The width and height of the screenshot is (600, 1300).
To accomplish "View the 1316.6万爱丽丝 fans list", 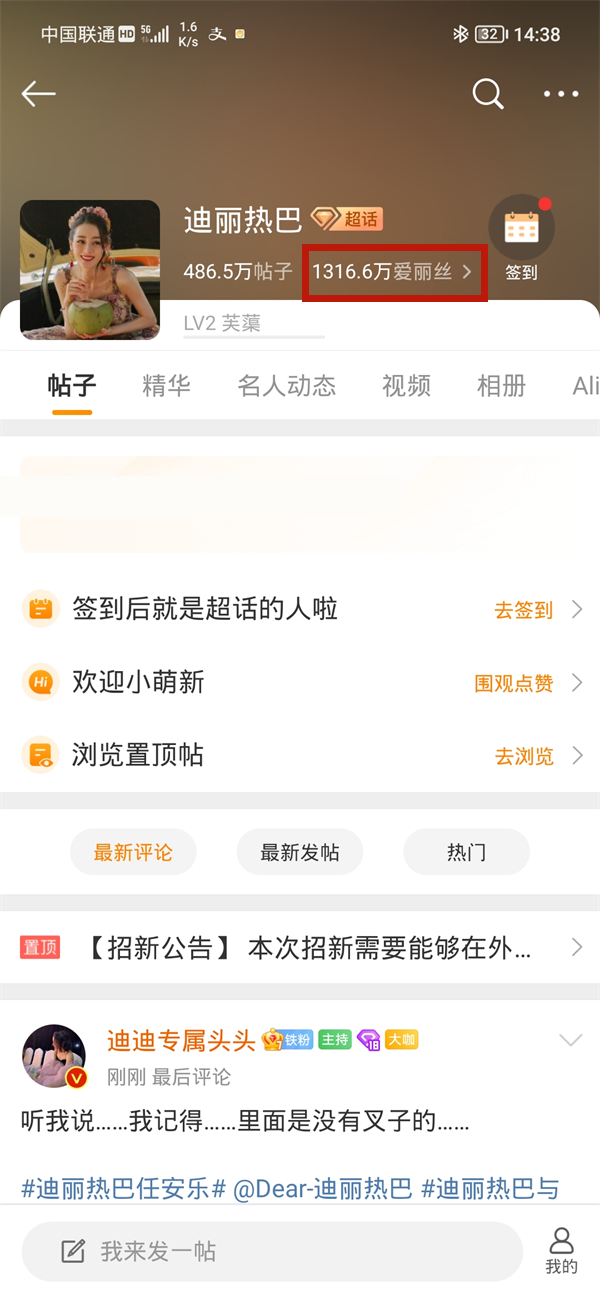I will coord(393,271).
